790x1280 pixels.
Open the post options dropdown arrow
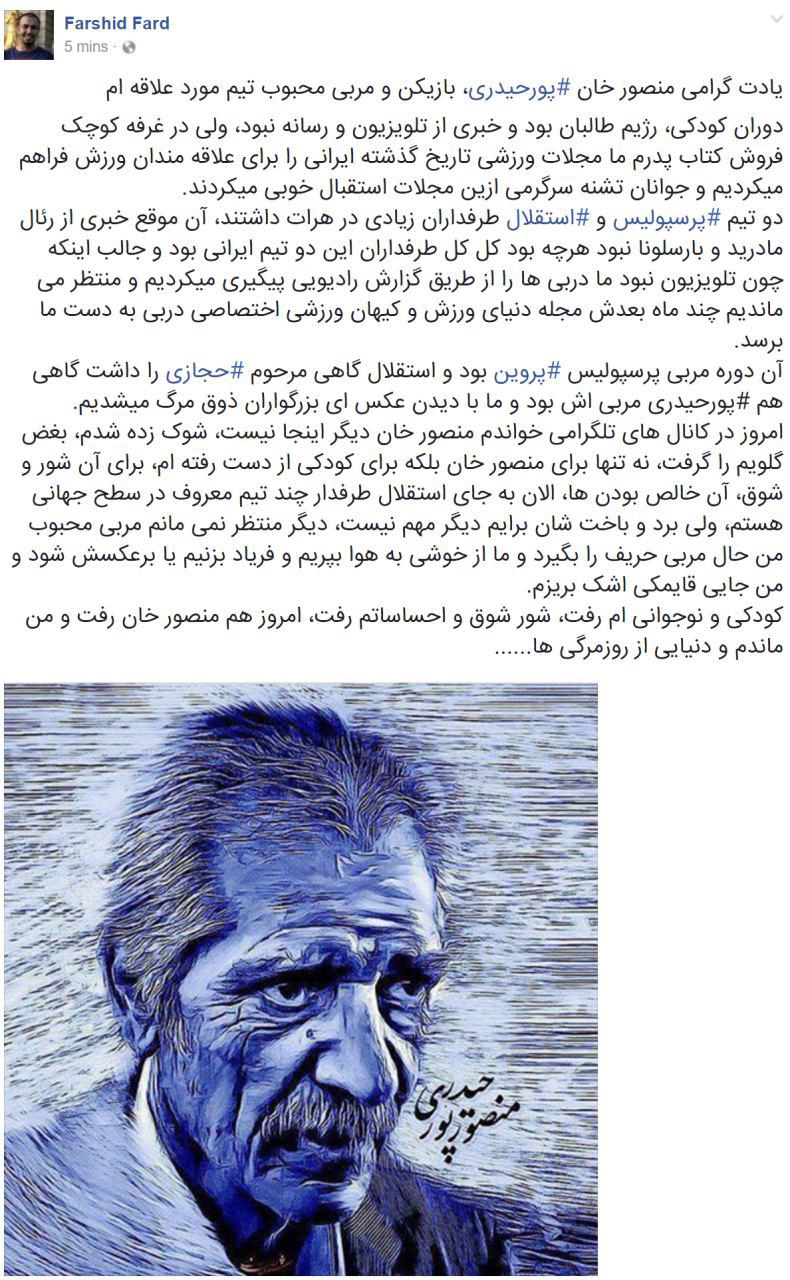tap(776, 22)
